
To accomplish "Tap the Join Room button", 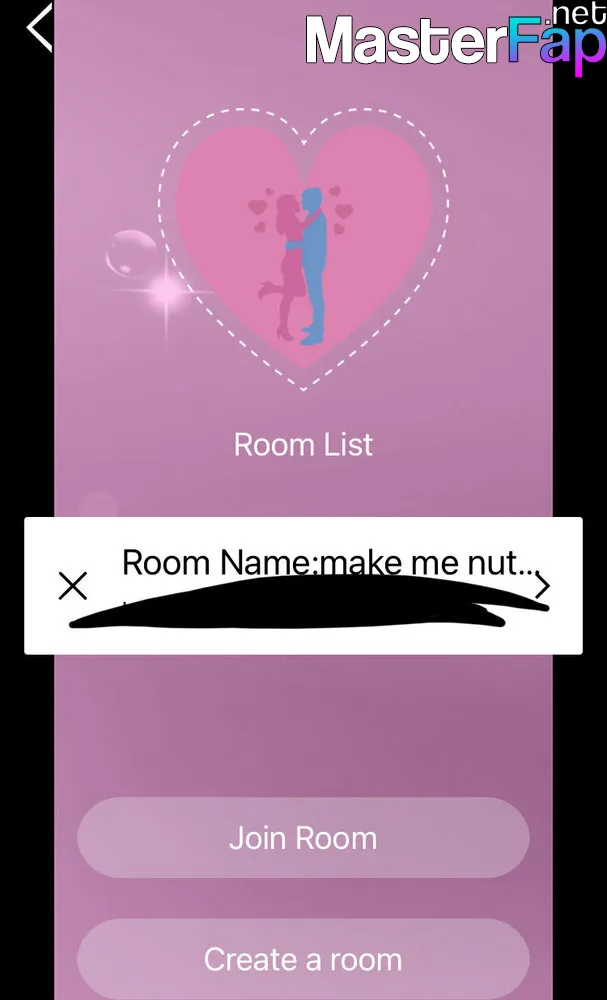I will (303, 837).
